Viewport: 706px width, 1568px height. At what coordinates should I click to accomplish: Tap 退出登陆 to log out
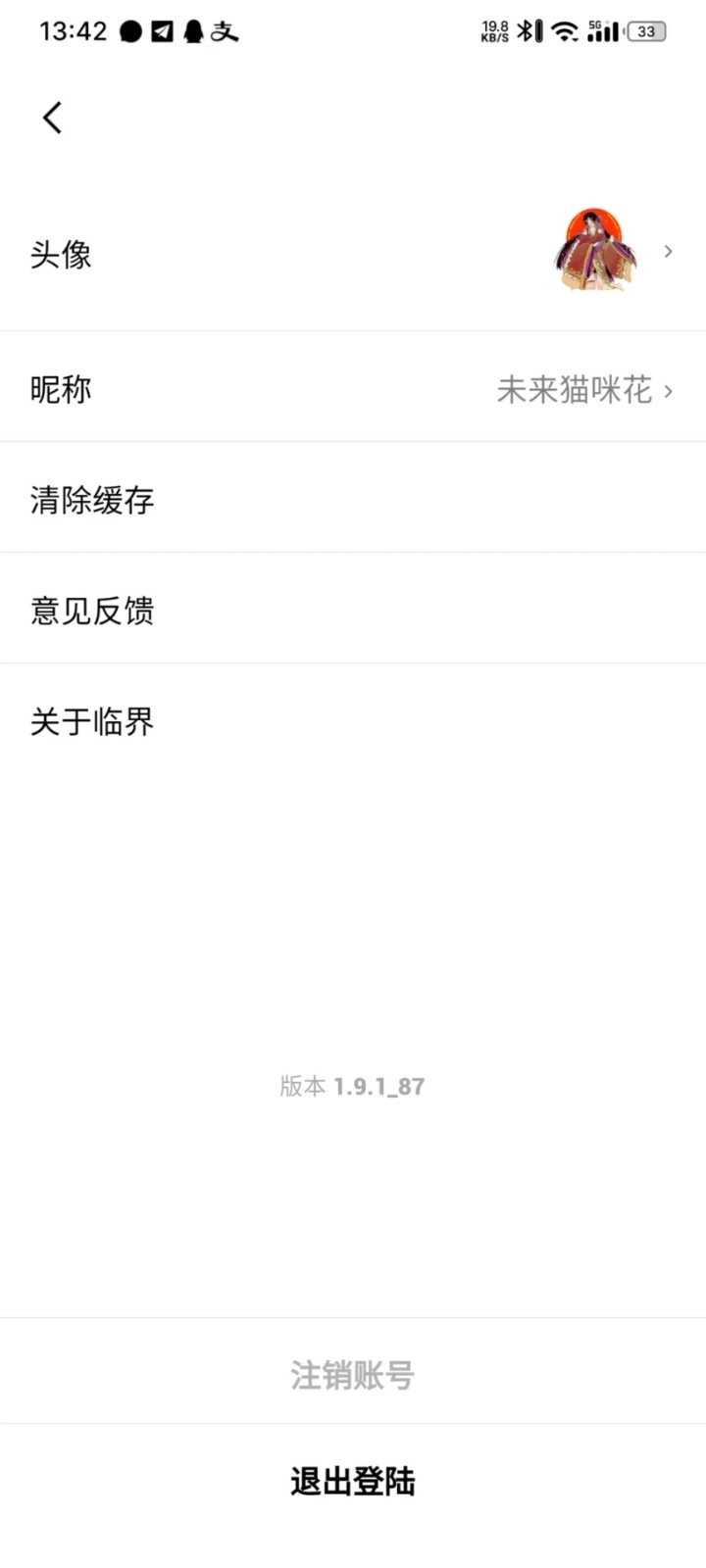(x=353, y=1482)
